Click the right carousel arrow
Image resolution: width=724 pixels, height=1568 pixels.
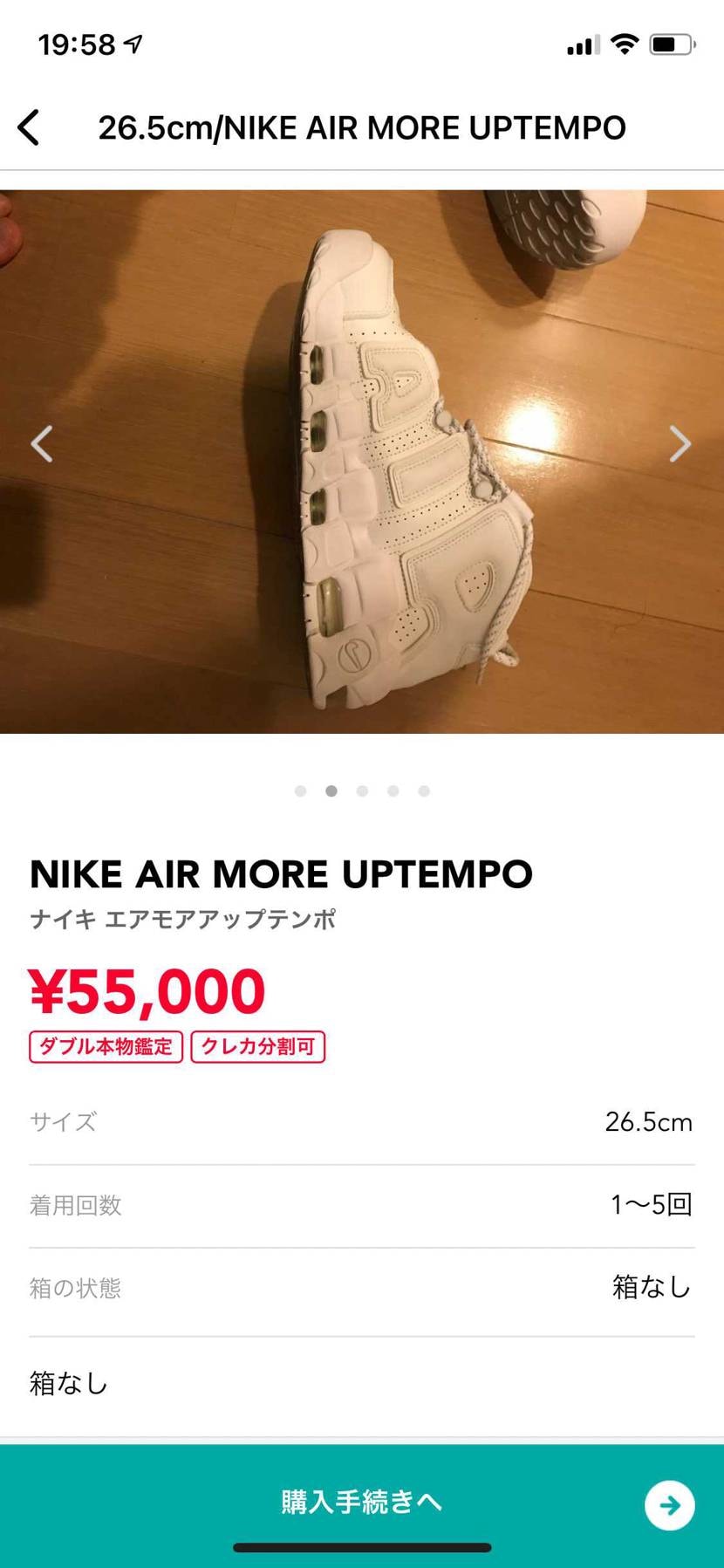point(681,444)
